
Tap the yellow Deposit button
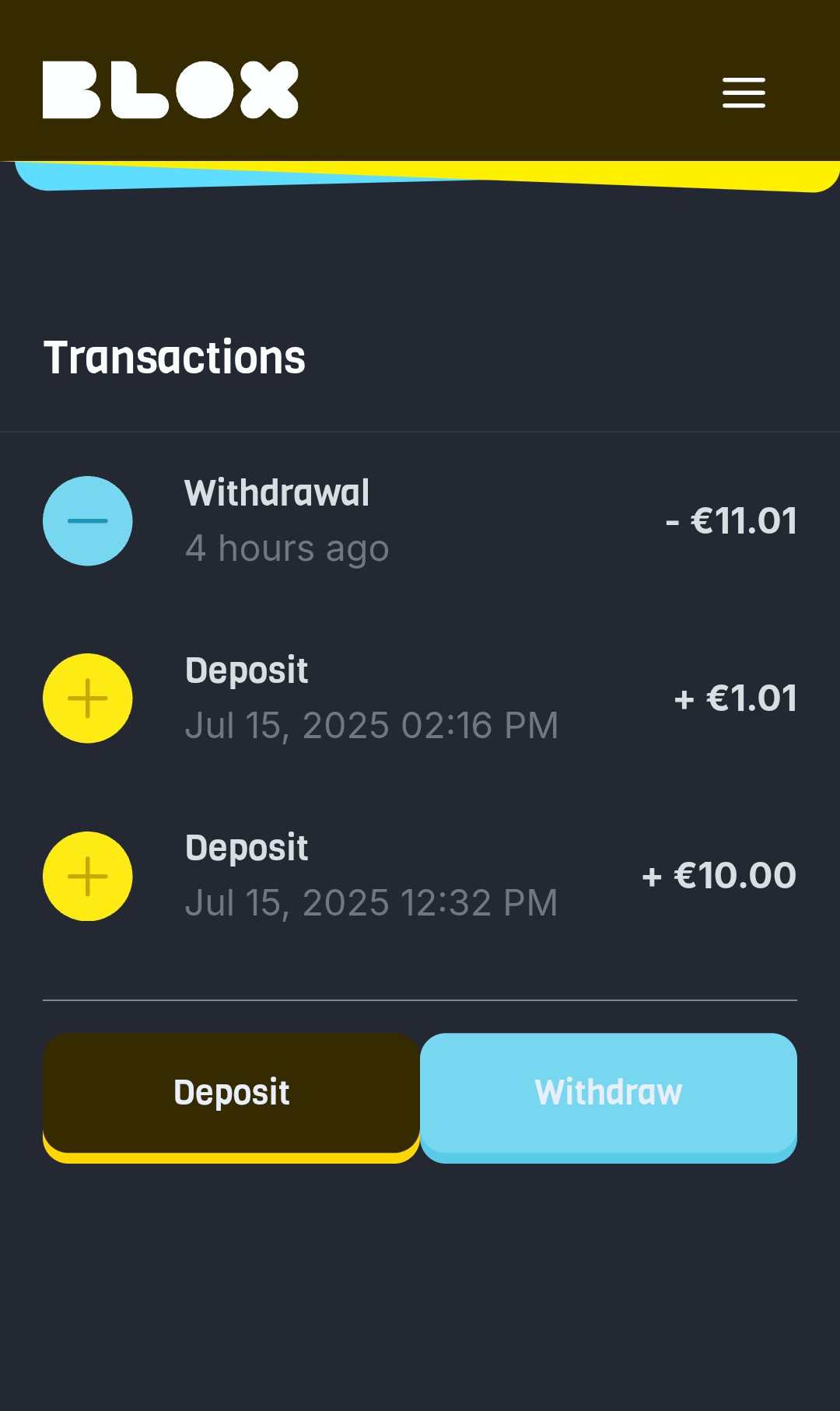tap(231, 1098)
